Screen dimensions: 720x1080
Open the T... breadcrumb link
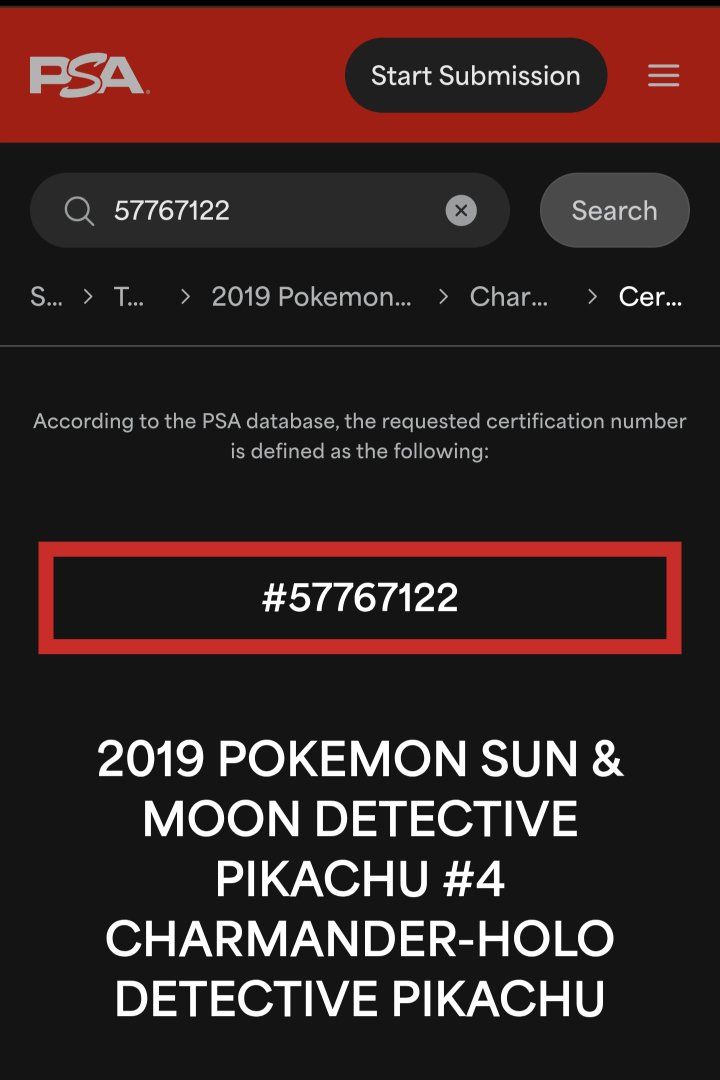pos(128,297)
